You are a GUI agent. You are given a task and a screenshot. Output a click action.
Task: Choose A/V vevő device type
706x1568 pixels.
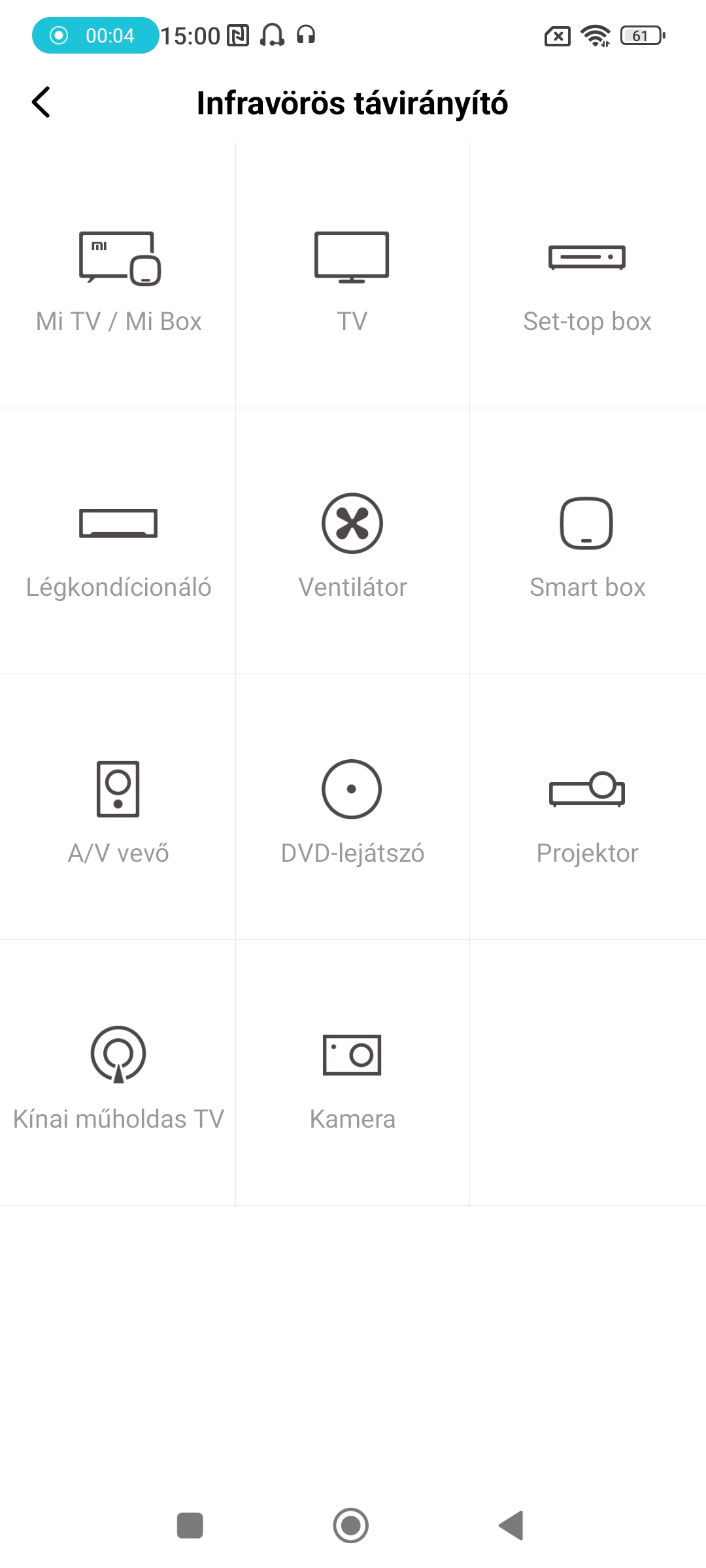[118, 807]
